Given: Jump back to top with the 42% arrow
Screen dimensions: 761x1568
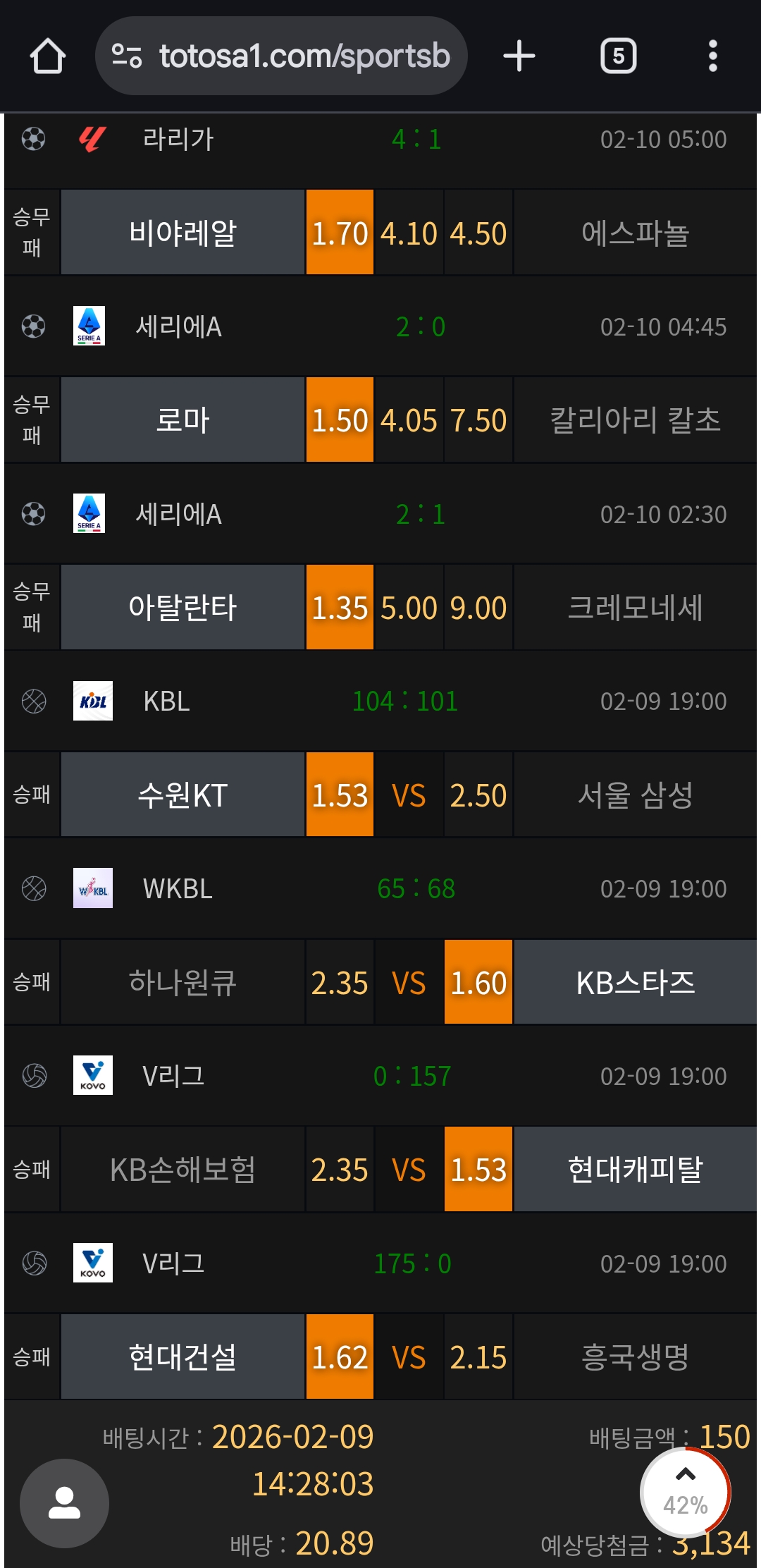Looking at the screenshot, I should point(685,1492).
